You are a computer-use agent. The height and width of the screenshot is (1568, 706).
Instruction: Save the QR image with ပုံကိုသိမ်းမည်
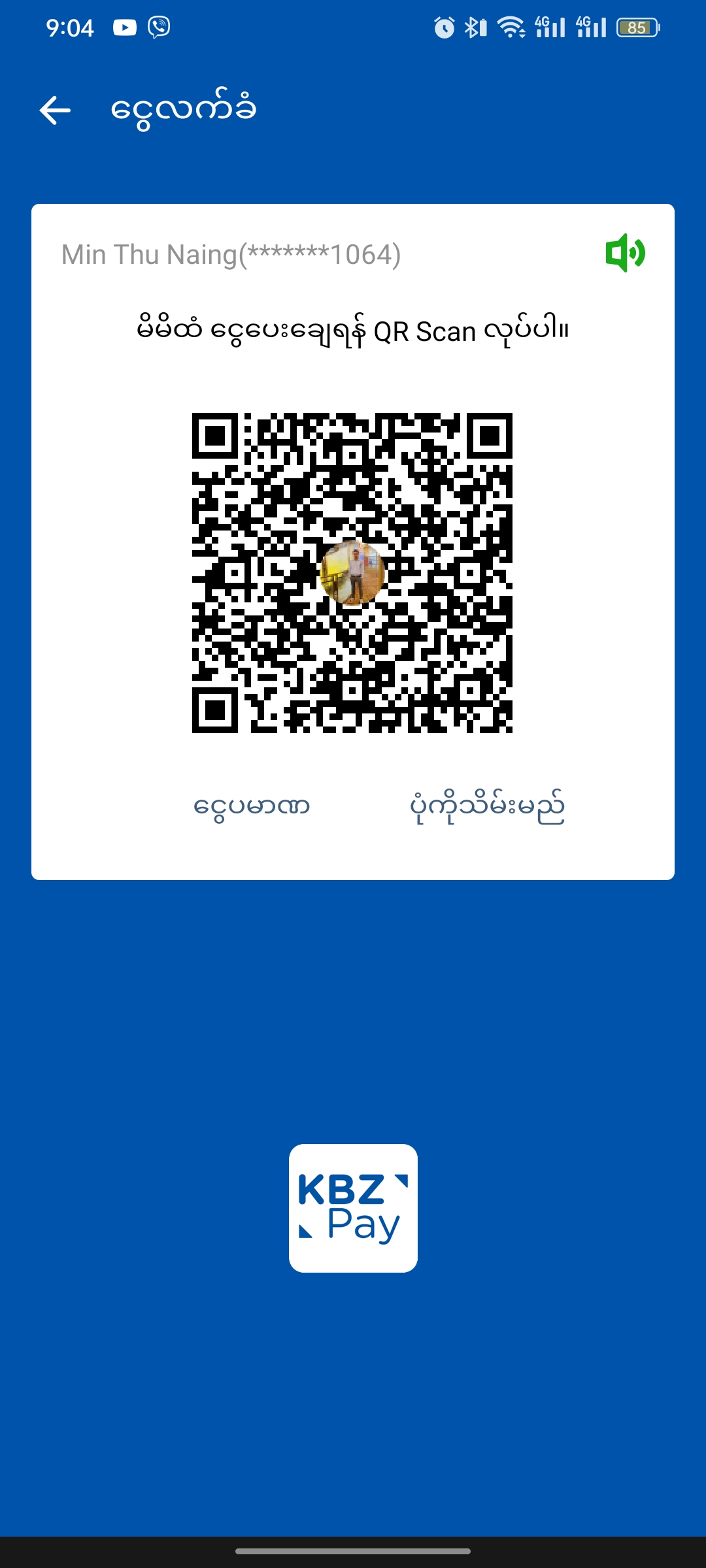[x=487, y=806]
